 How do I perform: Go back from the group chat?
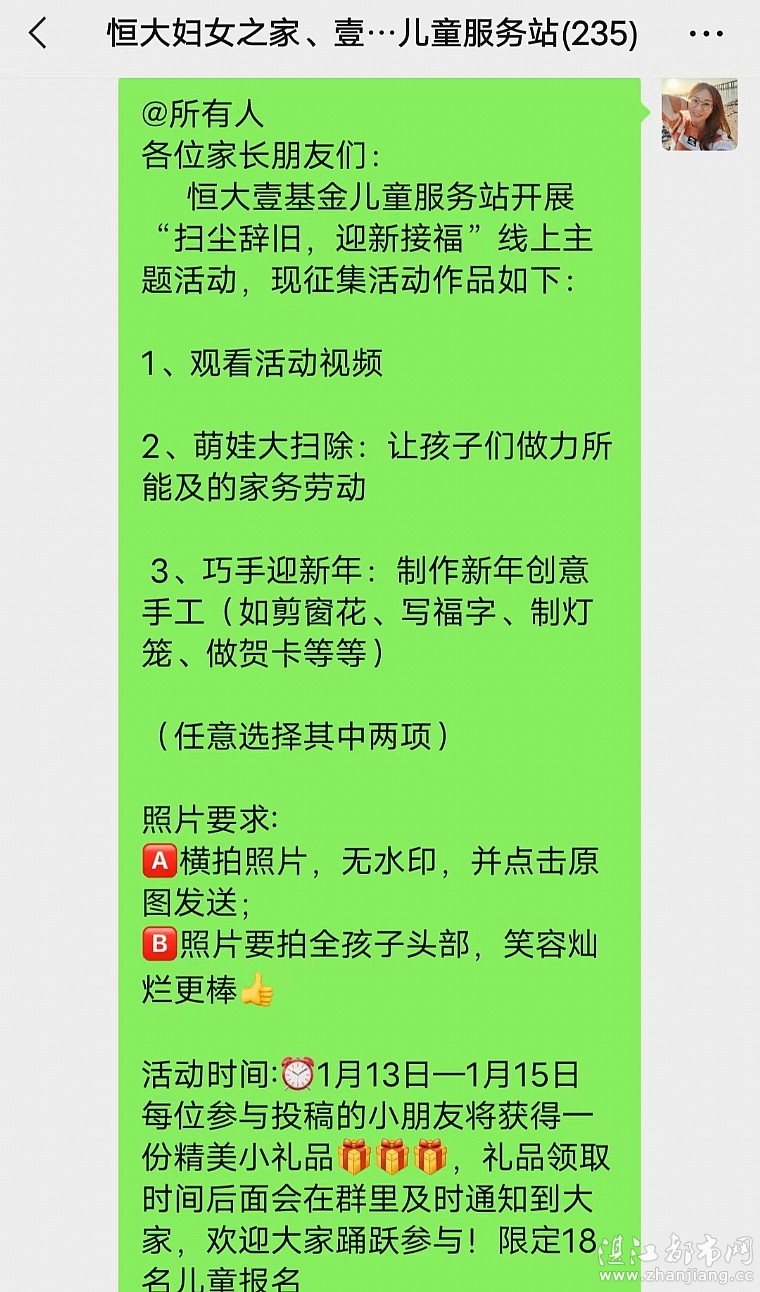tap(38, 34)
